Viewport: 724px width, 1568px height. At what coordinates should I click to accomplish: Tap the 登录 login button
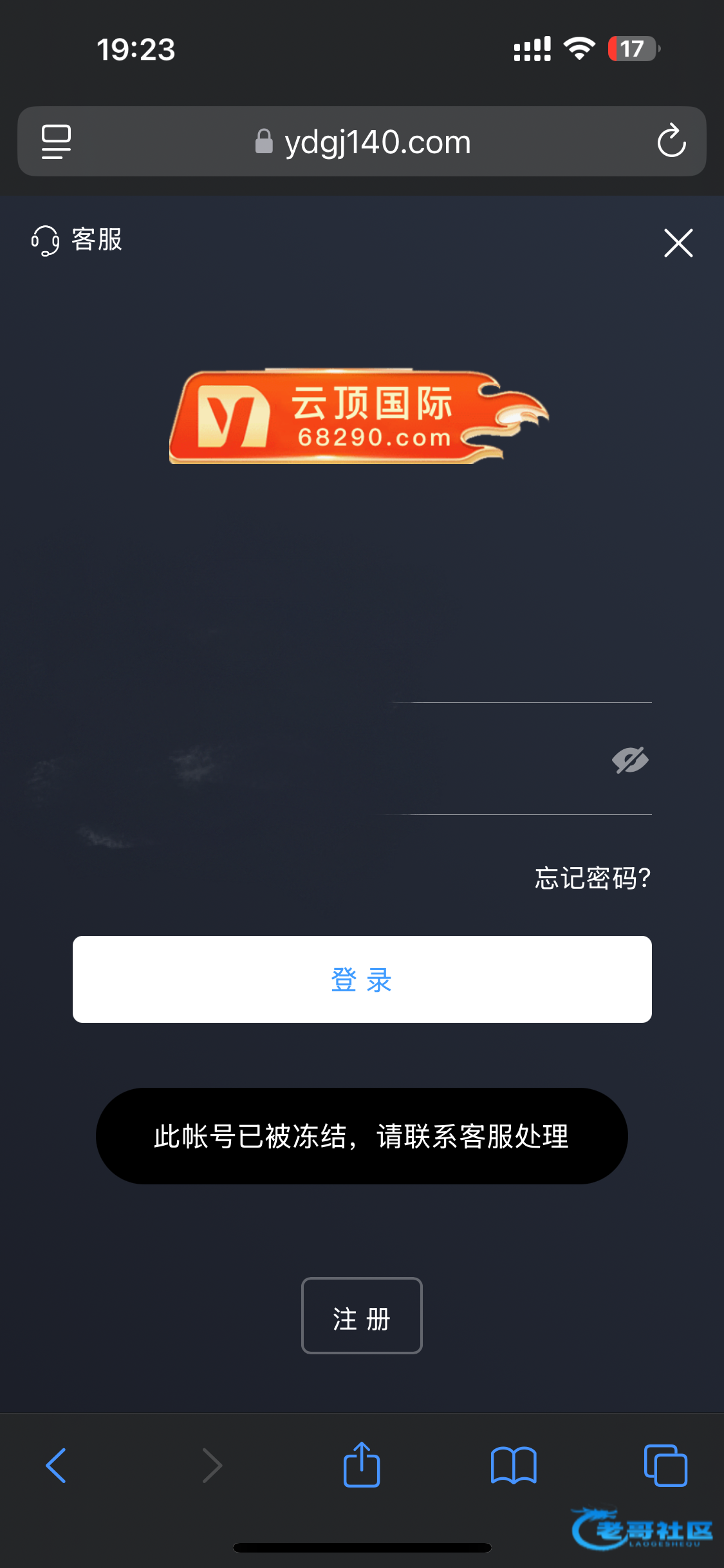click(362, 979)
